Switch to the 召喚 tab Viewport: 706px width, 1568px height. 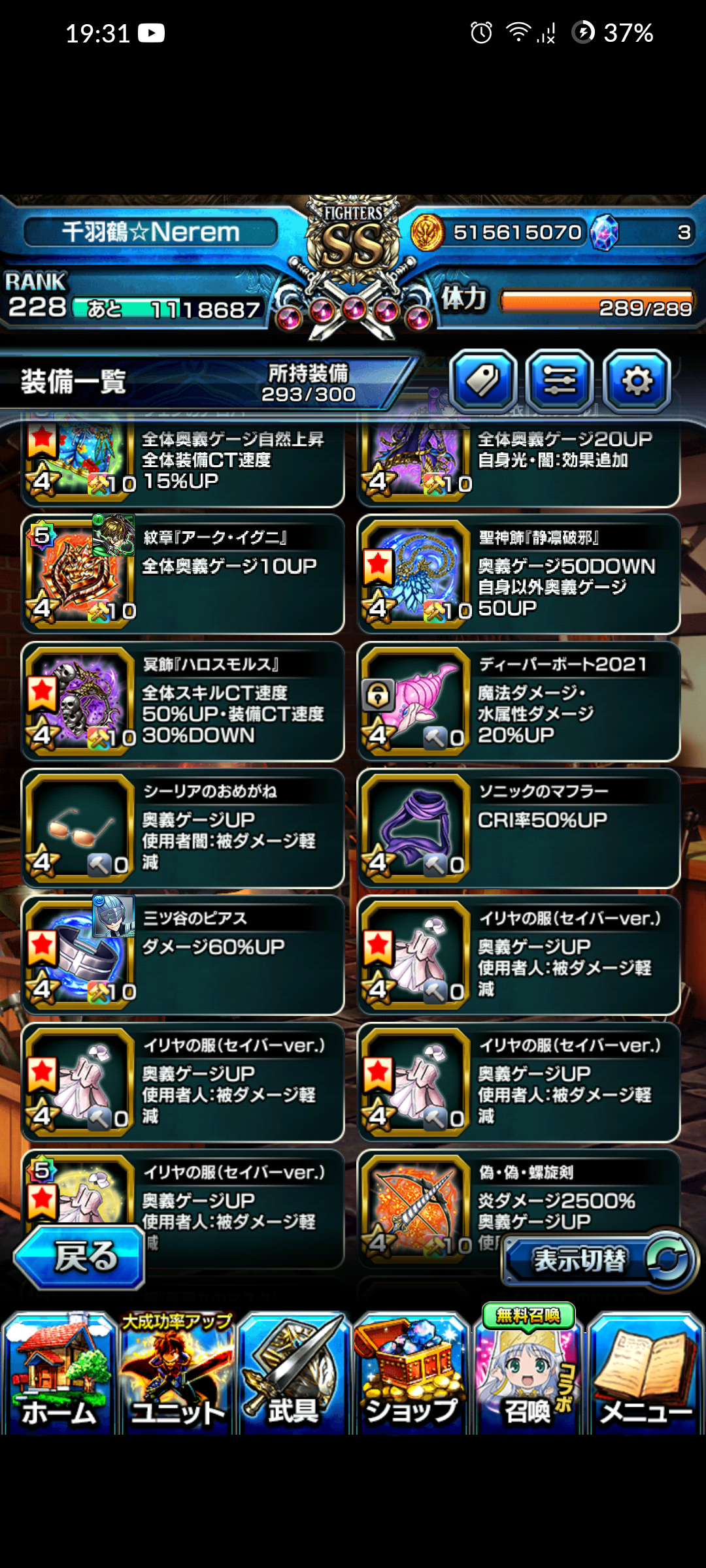point(528,1372)
